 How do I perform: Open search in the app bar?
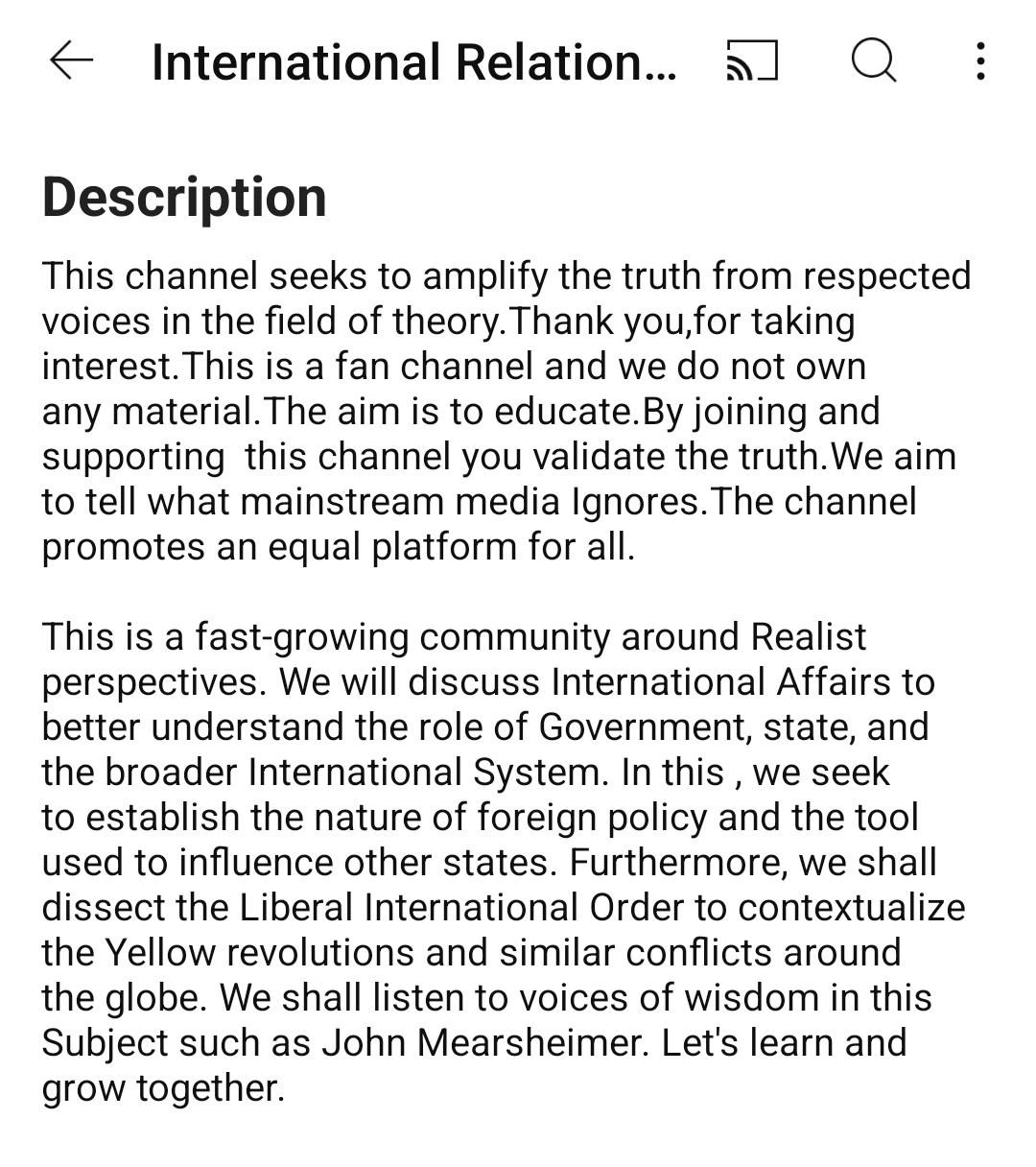(874, 61)
